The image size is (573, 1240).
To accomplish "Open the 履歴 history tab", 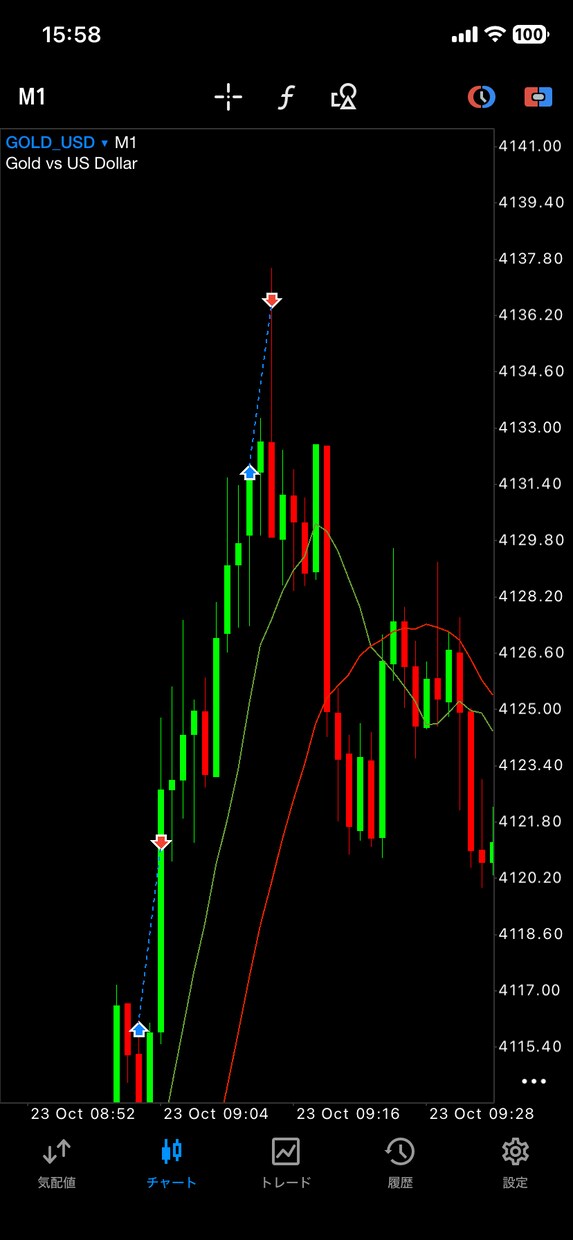I will pos(400,1163).
